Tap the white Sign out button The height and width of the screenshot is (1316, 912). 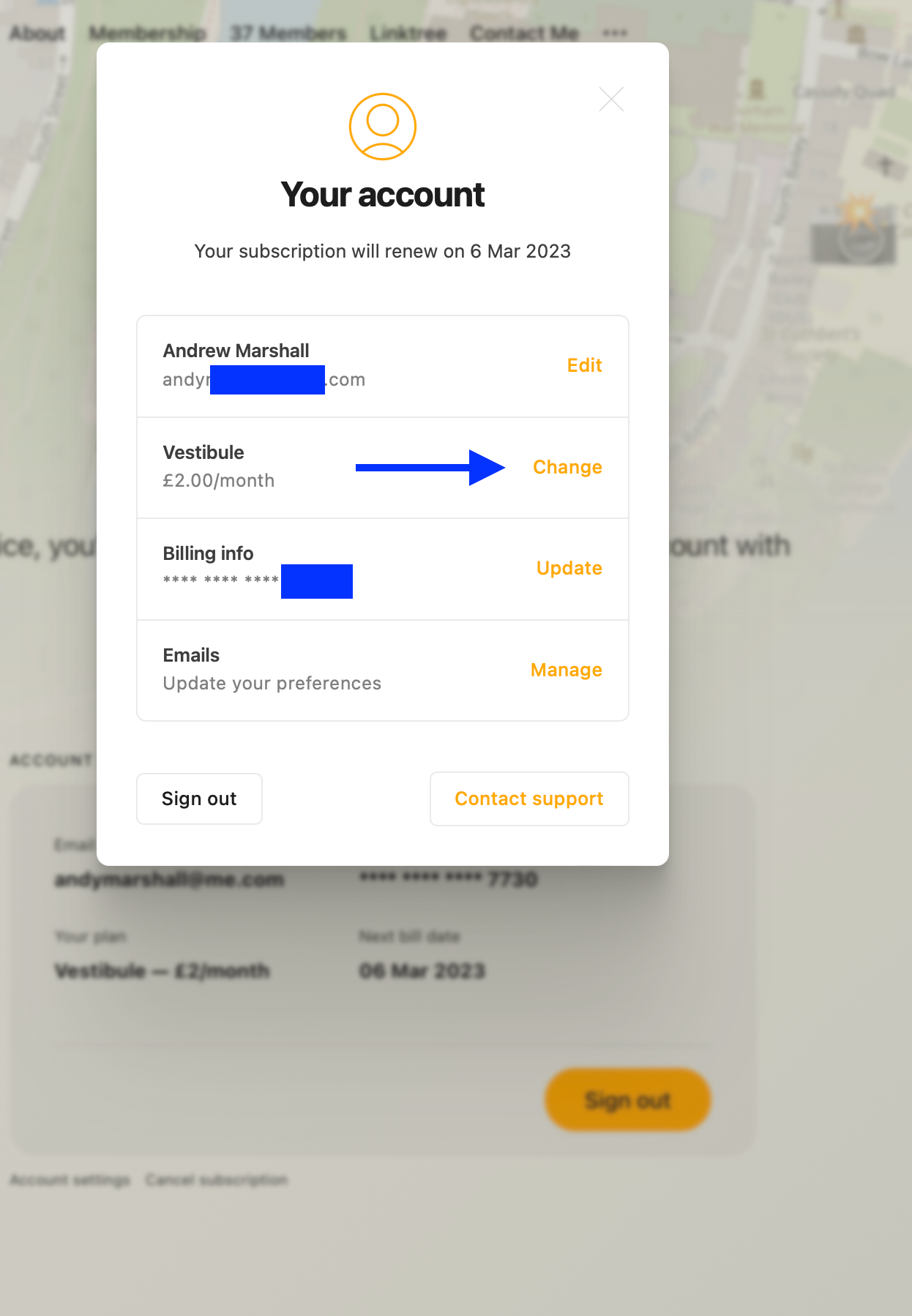tap(199, 799)
